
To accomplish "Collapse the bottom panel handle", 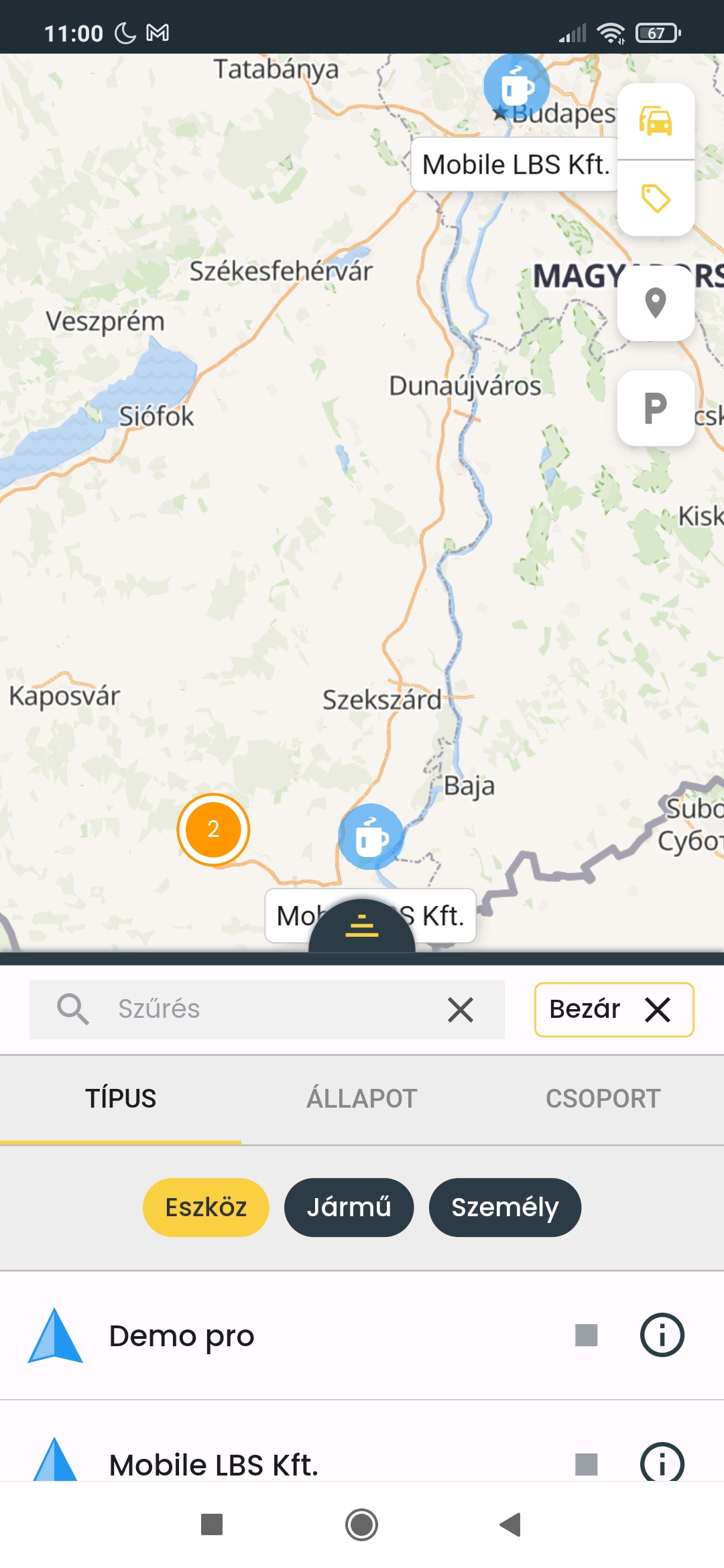I will [362, 927].
